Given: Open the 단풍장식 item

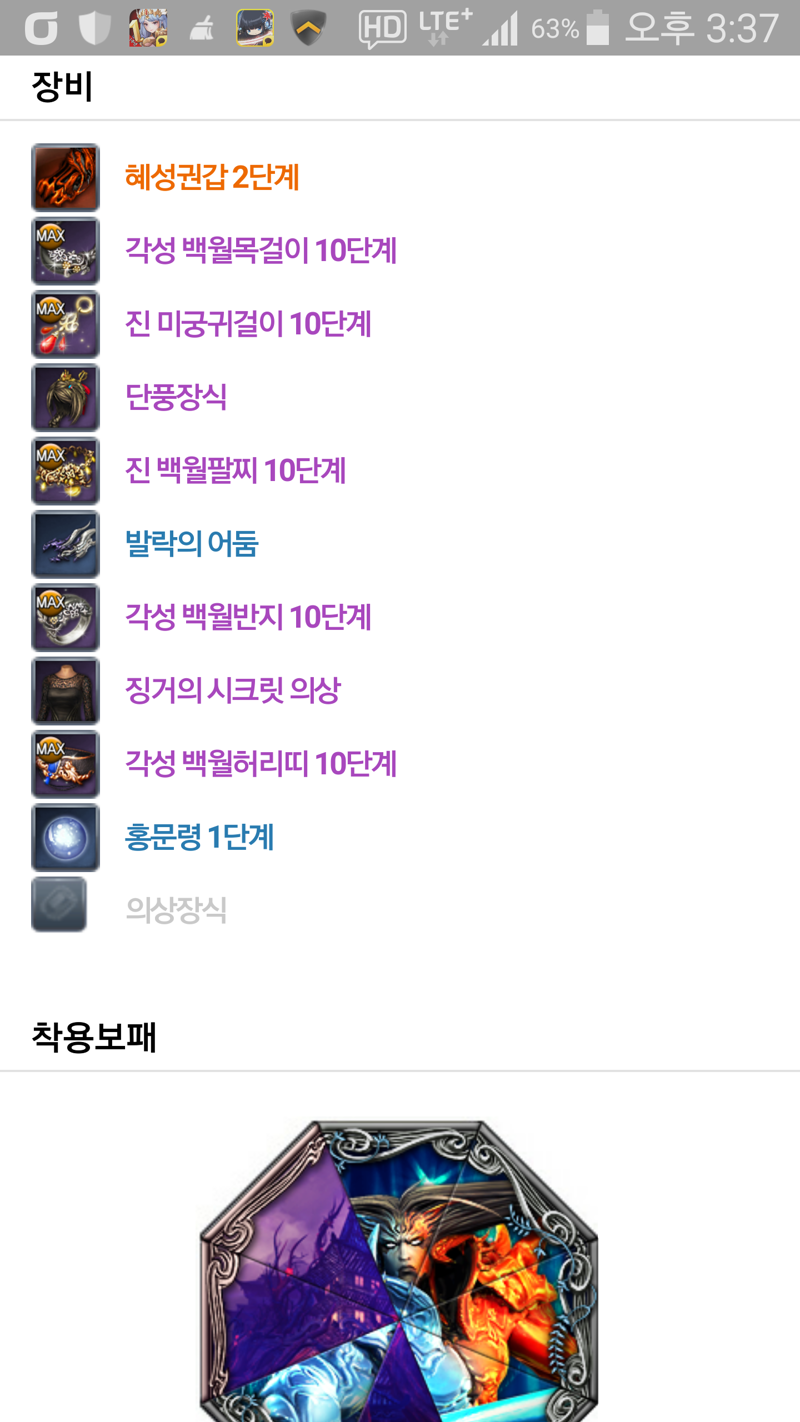Looking at the screenshot, I should pos(176,397).
